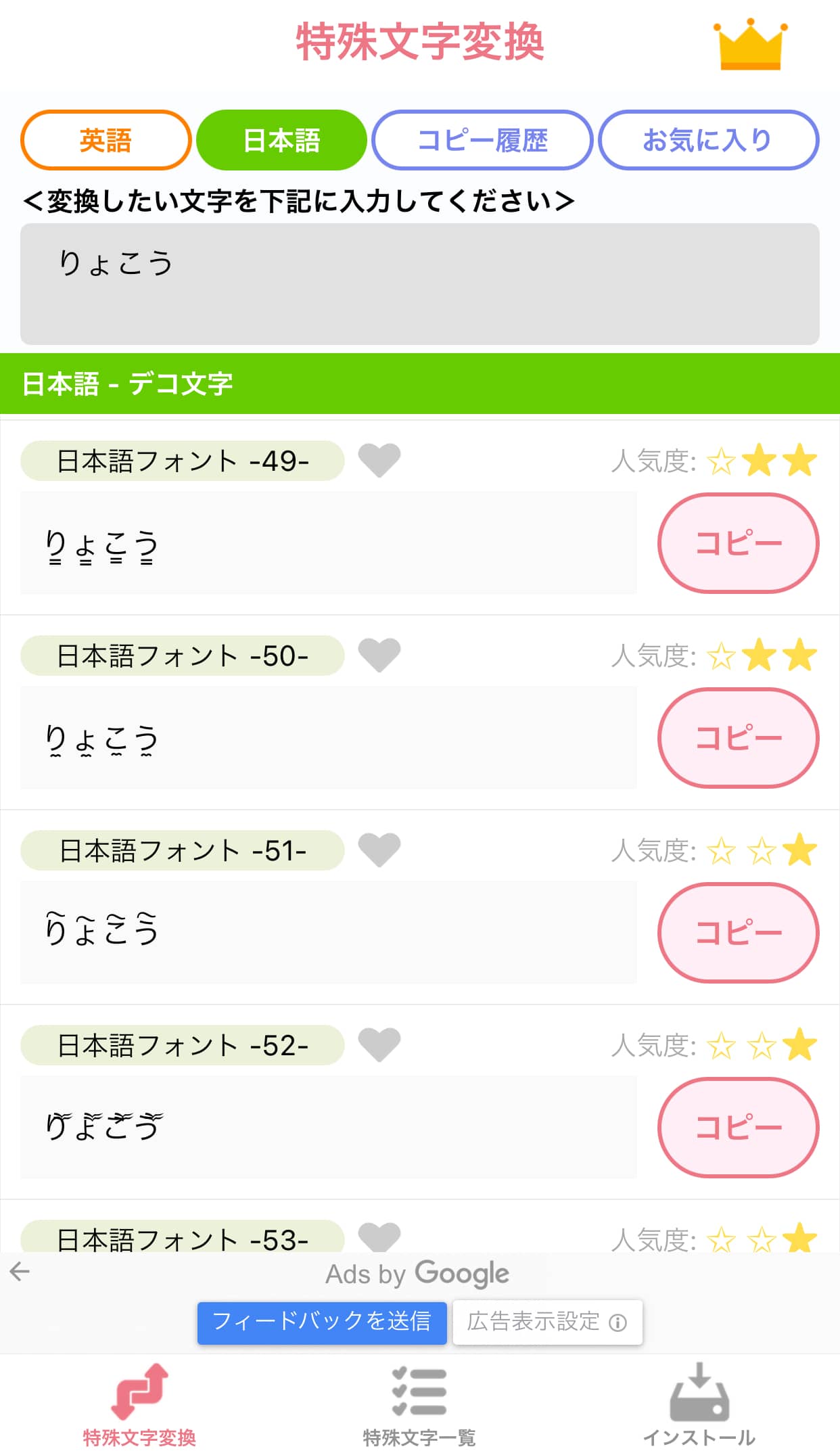Select the 日本語 tab
This screenshot has height=1453, width=840.
[x=281, y=140]
